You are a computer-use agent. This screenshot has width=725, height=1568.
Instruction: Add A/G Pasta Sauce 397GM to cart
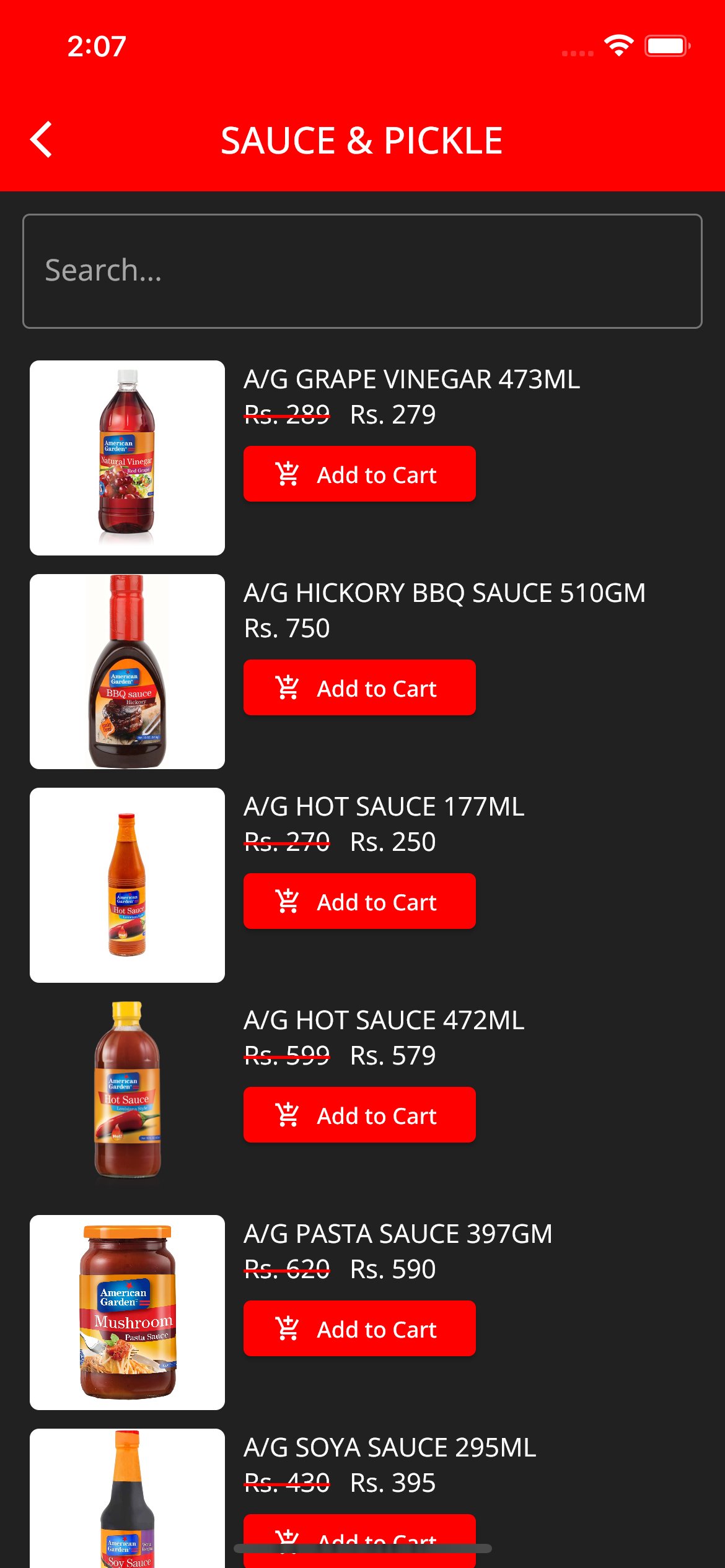(359, 1329)
